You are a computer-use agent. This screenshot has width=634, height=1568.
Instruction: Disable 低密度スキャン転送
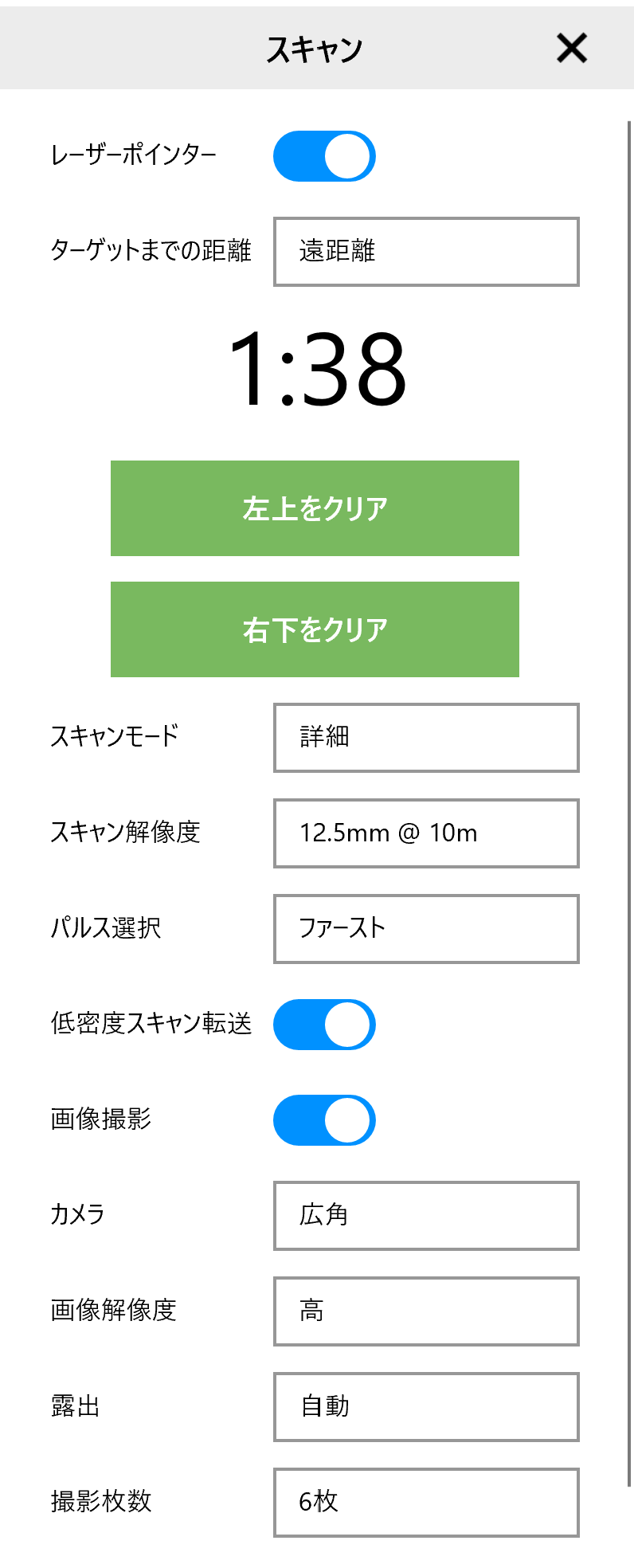[x=324, y=1025]
